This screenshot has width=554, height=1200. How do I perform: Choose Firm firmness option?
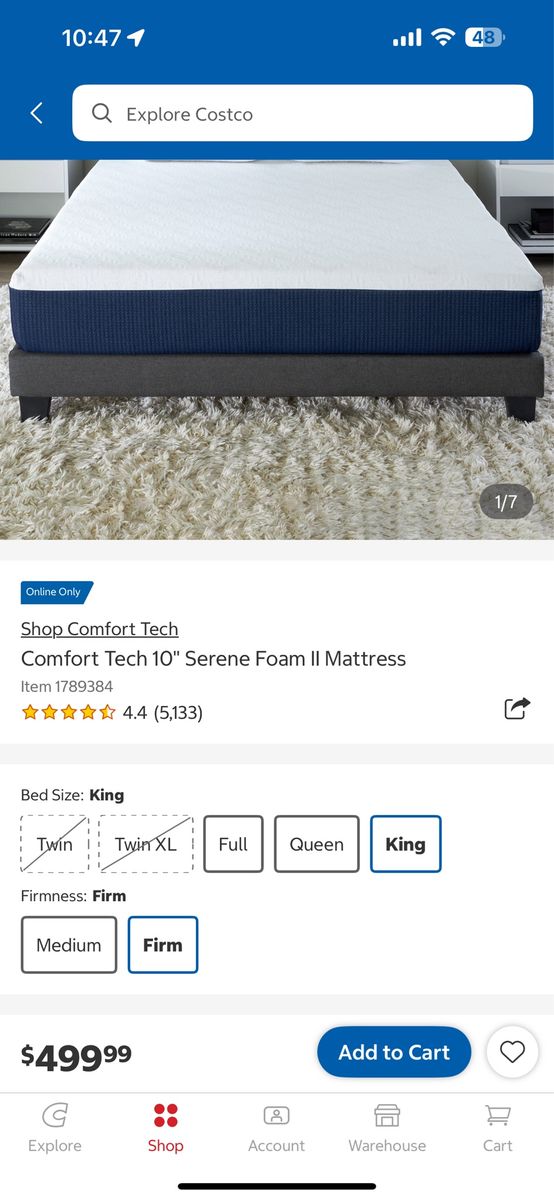point(163,945)
